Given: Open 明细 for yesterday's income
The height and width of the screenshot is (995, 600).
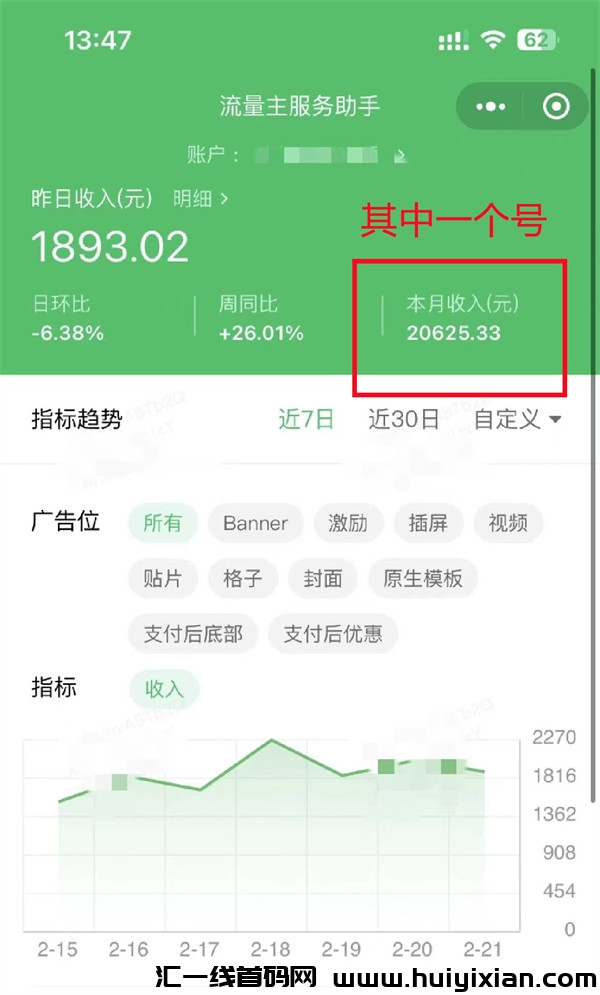Looking at the screenshot, I should pos(201,199).
